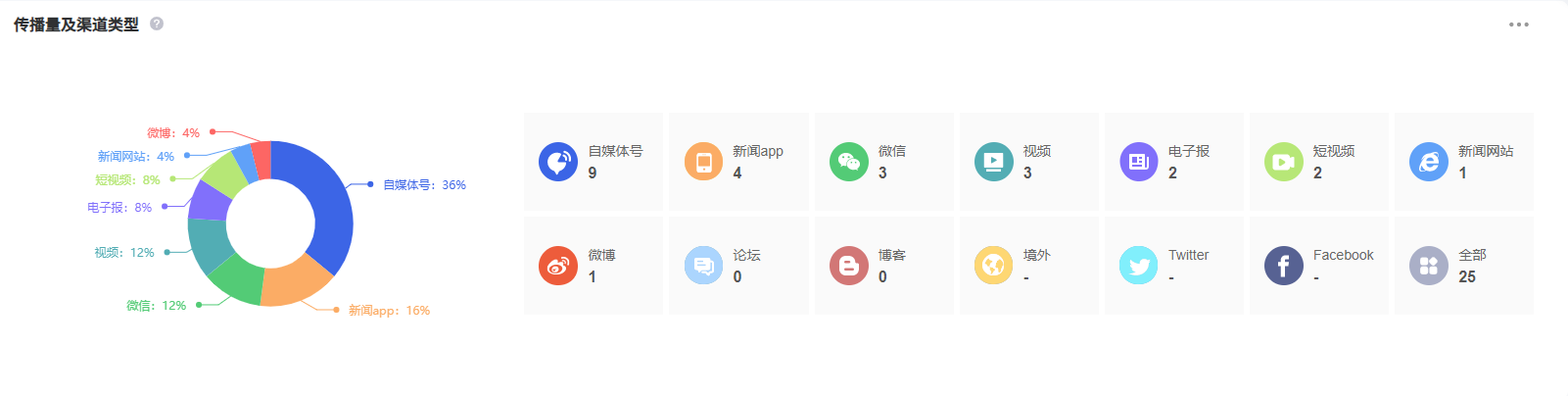Open the 微信 channel card

[883, 162]
